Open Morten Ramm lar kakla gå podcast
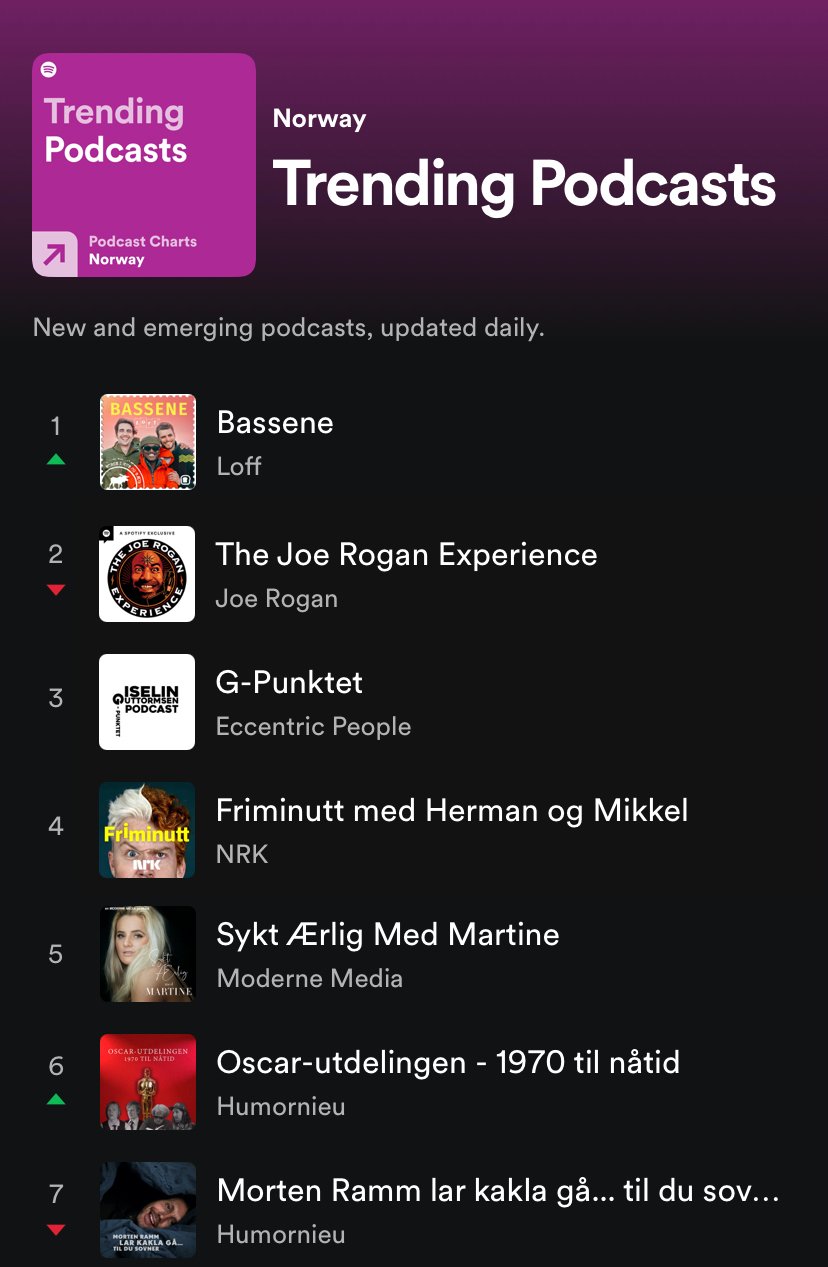The width and height of the screenshot is (828, 1267). 497,1190
